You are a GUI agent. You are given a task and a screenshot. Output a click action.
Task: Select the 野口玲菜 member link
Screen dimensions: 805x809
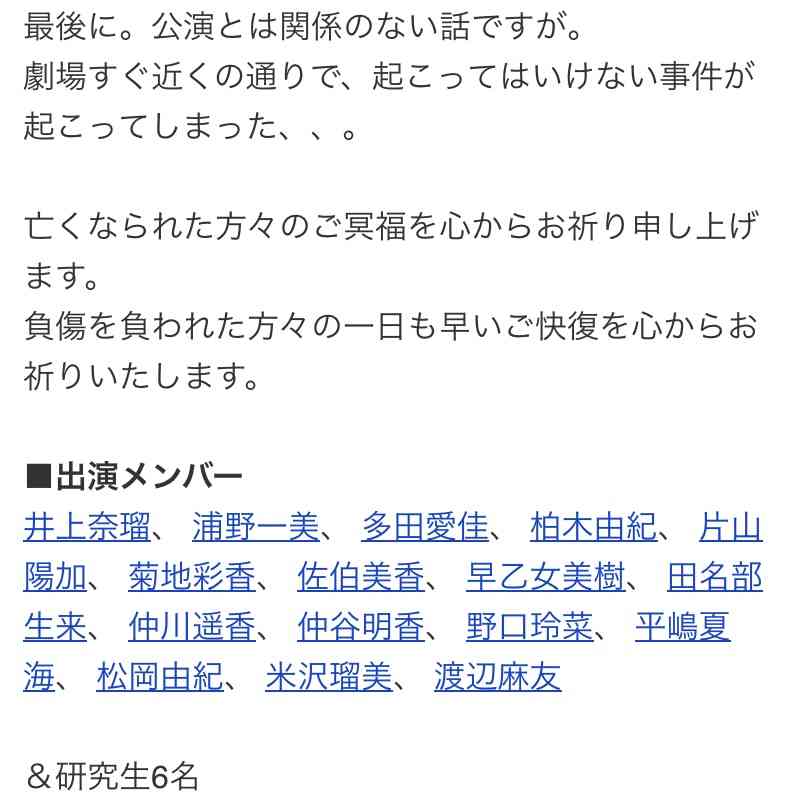[x=530, y=627]
